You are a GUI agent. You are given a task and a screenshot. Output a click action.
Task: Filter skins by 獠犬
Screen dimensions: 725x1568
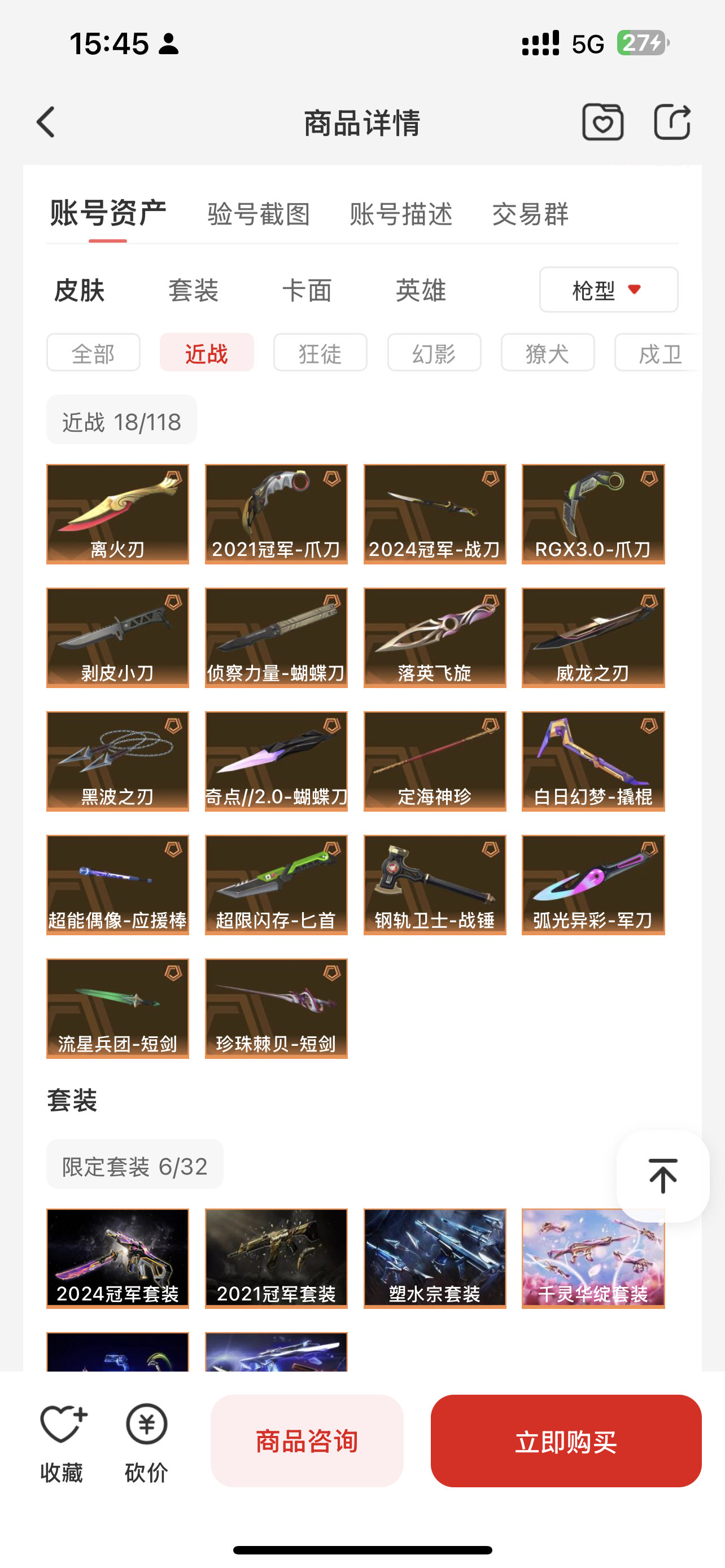(x=547, y=352)
